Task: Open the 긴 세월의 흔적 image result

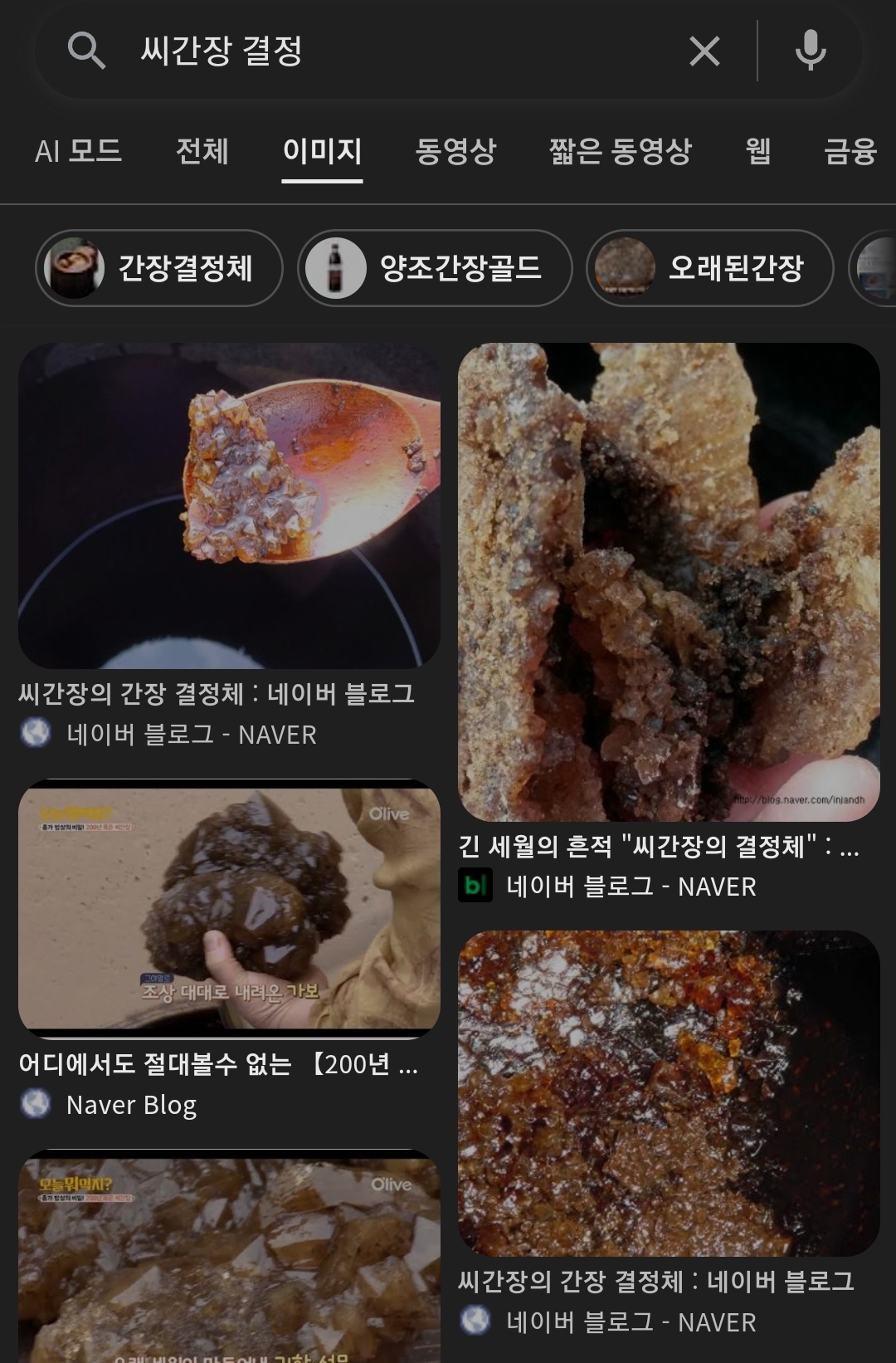Action: [x=669, y=582]
